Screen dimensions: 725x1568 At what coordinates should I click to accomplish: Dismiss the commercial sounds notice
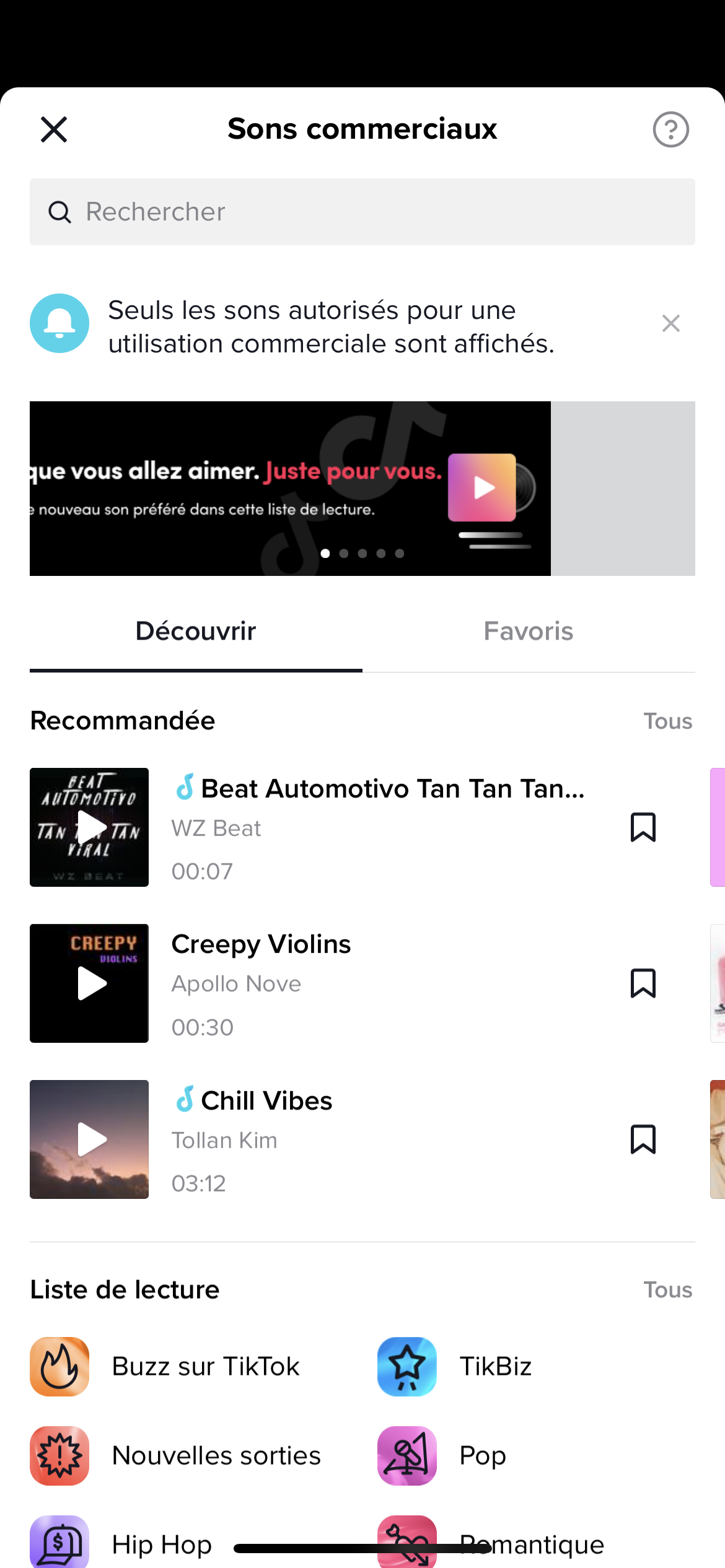click(x=670, y=323)
